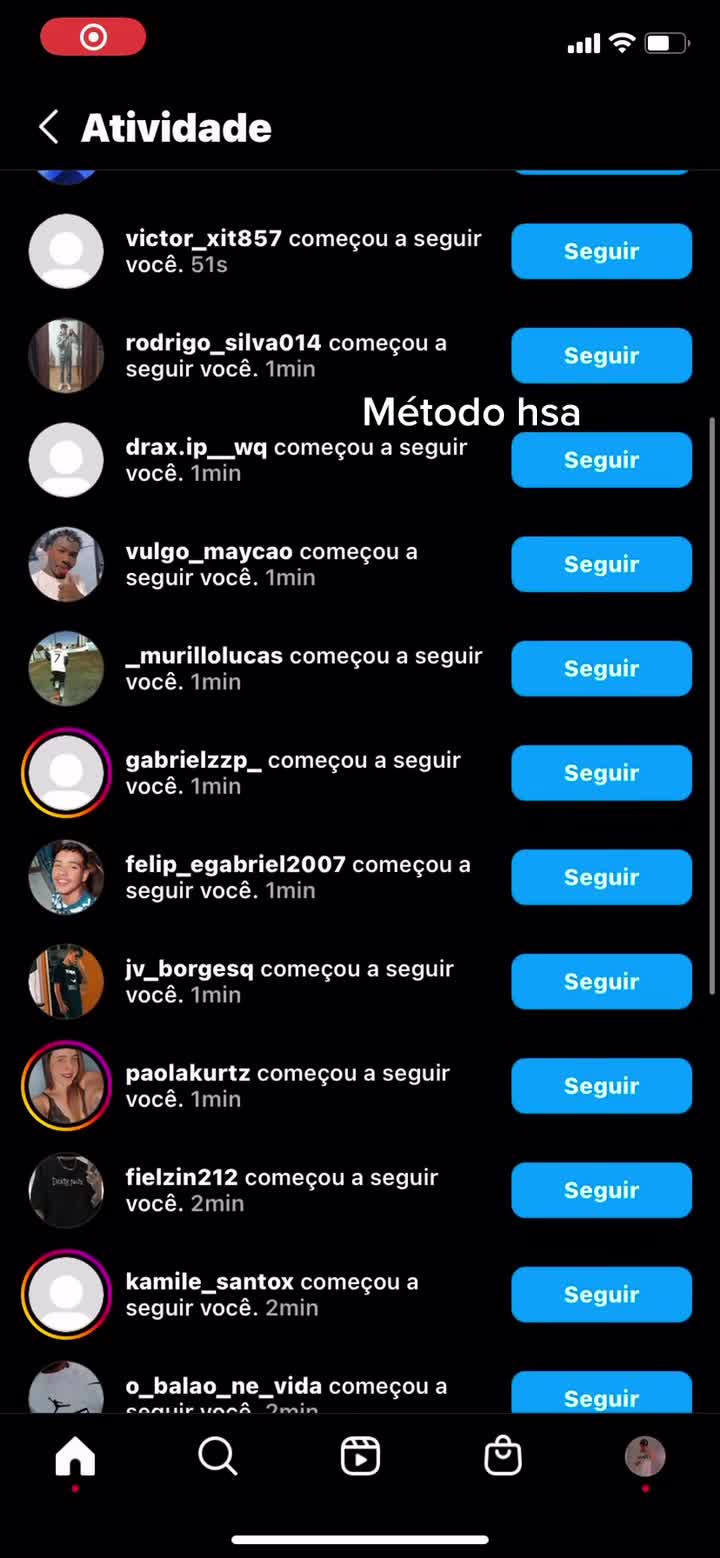The width and height of the screenshot is (720, 1558).
Task: View vulgo_maycao's profile photo
Action: tap(66, 564)
